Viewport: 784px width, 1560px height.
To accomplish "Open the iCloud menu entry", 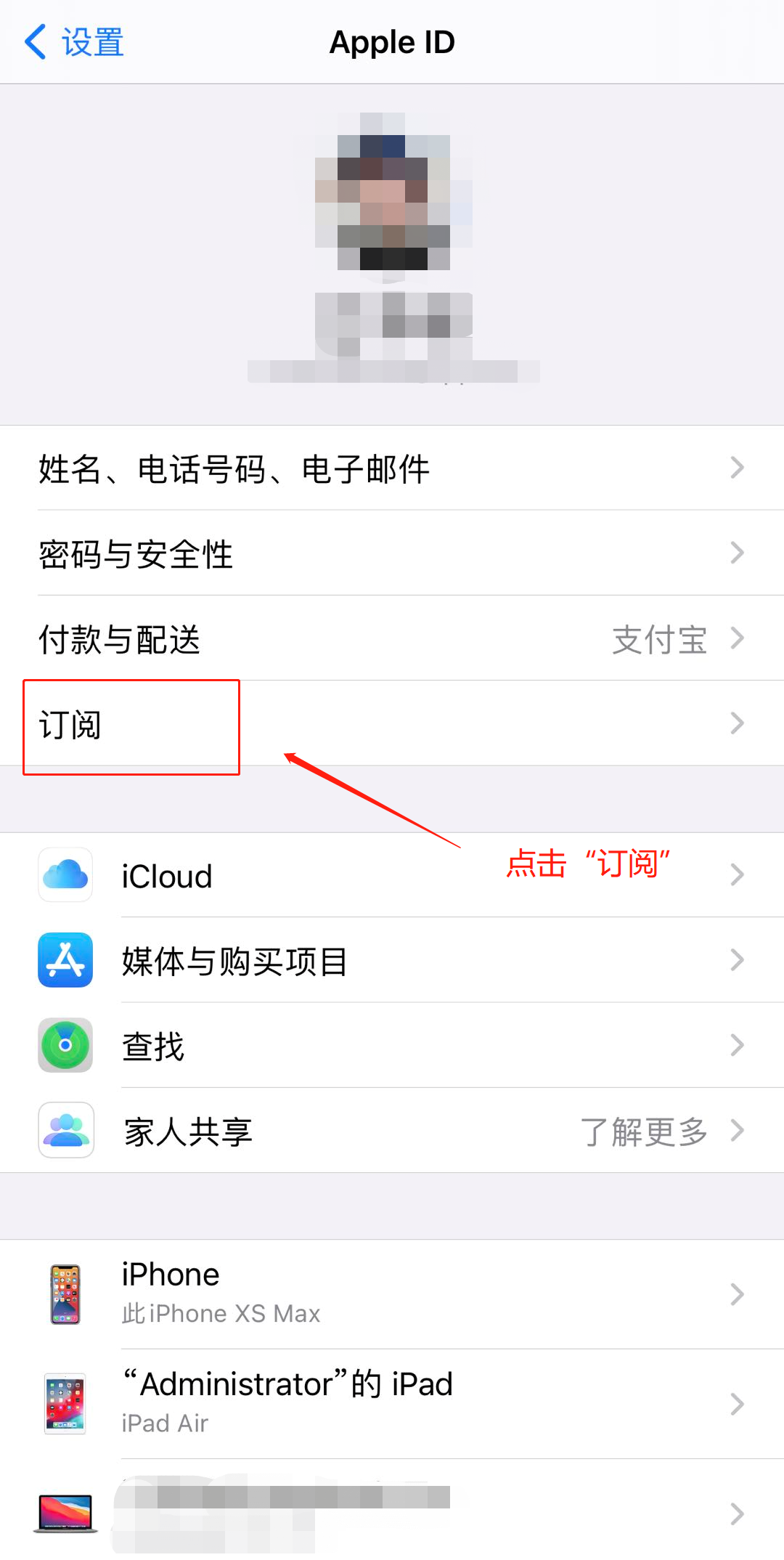I will (x=392, y=875).
